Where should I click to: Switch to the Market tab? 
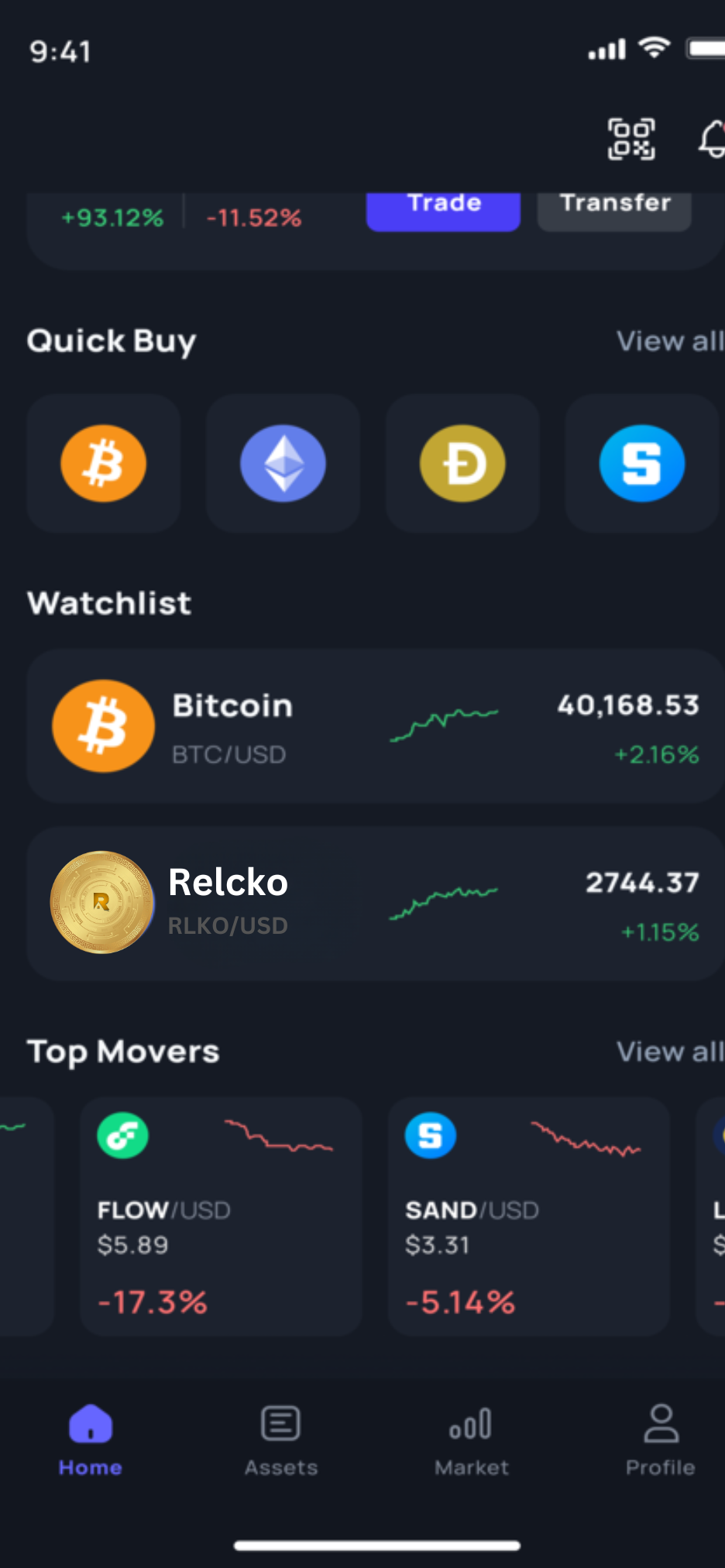471,1439
